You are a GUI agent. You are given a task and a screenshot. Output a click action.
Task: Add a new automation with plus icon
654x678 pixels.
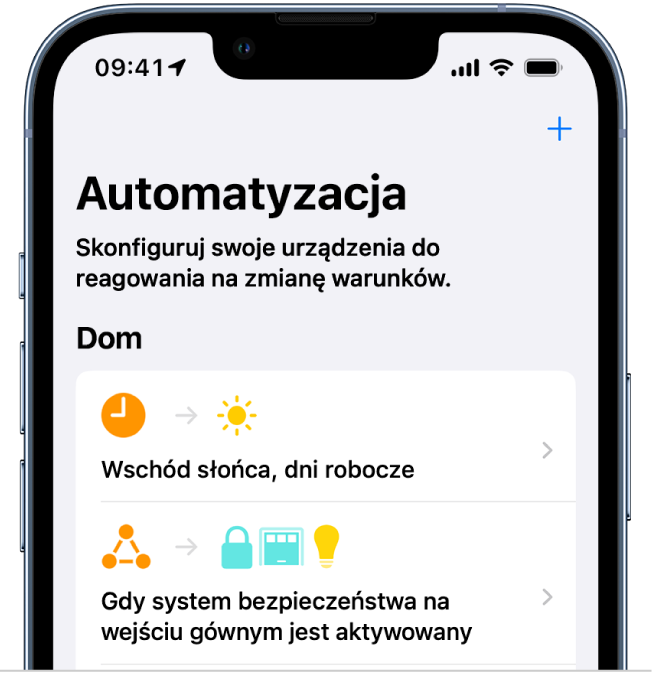pyautogui.click(x=559, y=129)
